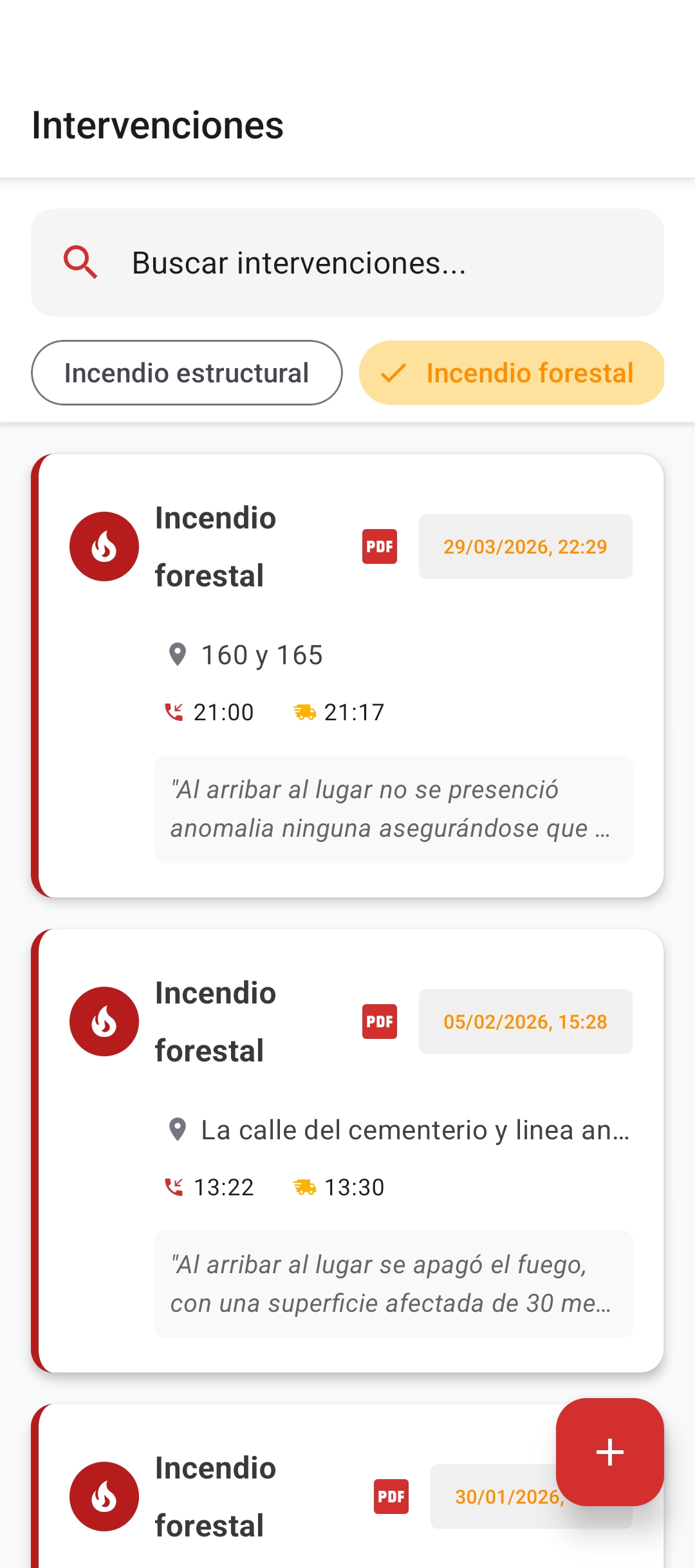Tap the incoming call icon showing 21:00

point(174,711)
